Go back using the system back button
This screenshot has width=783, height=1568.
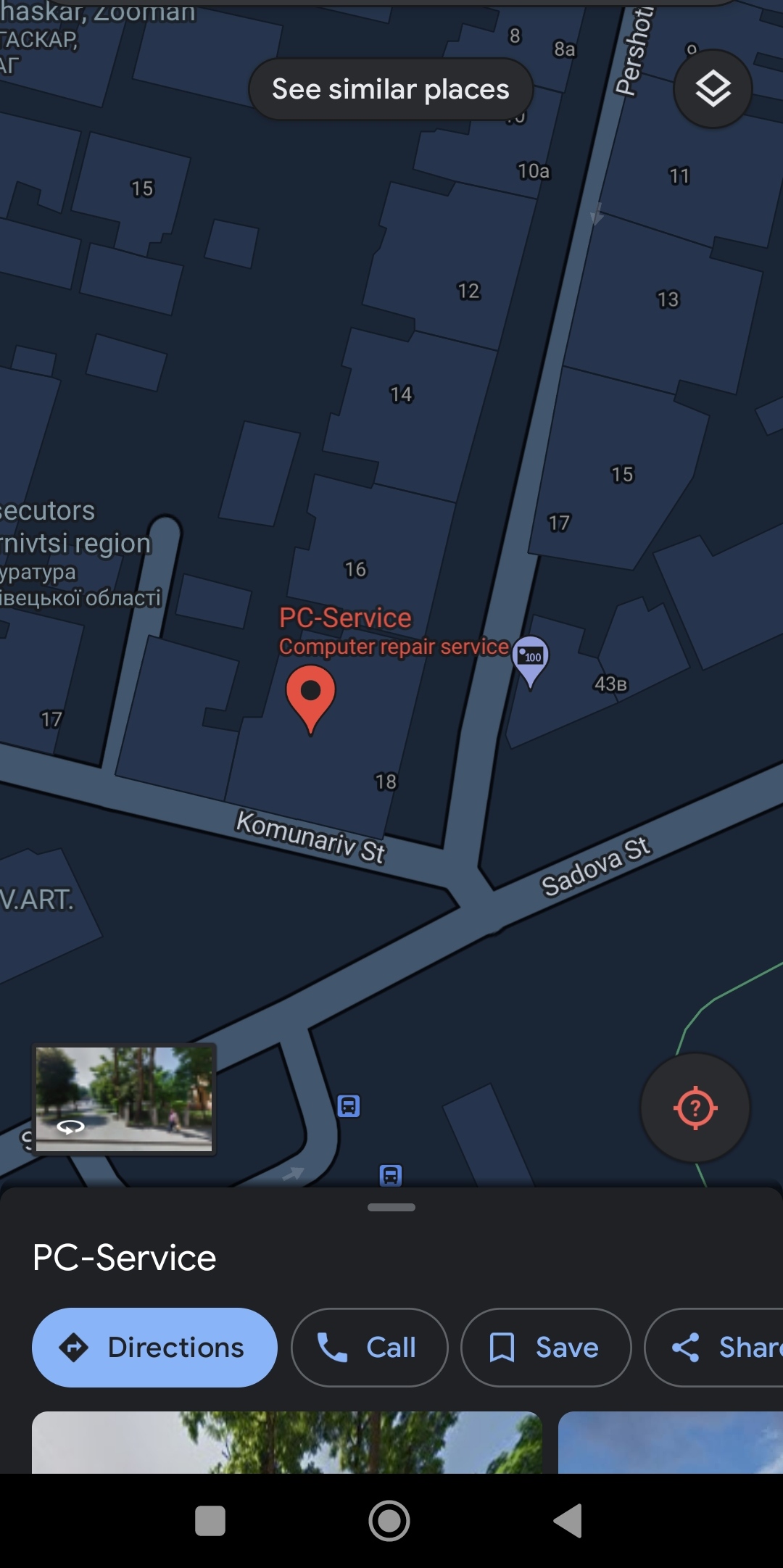(568, 1520)
